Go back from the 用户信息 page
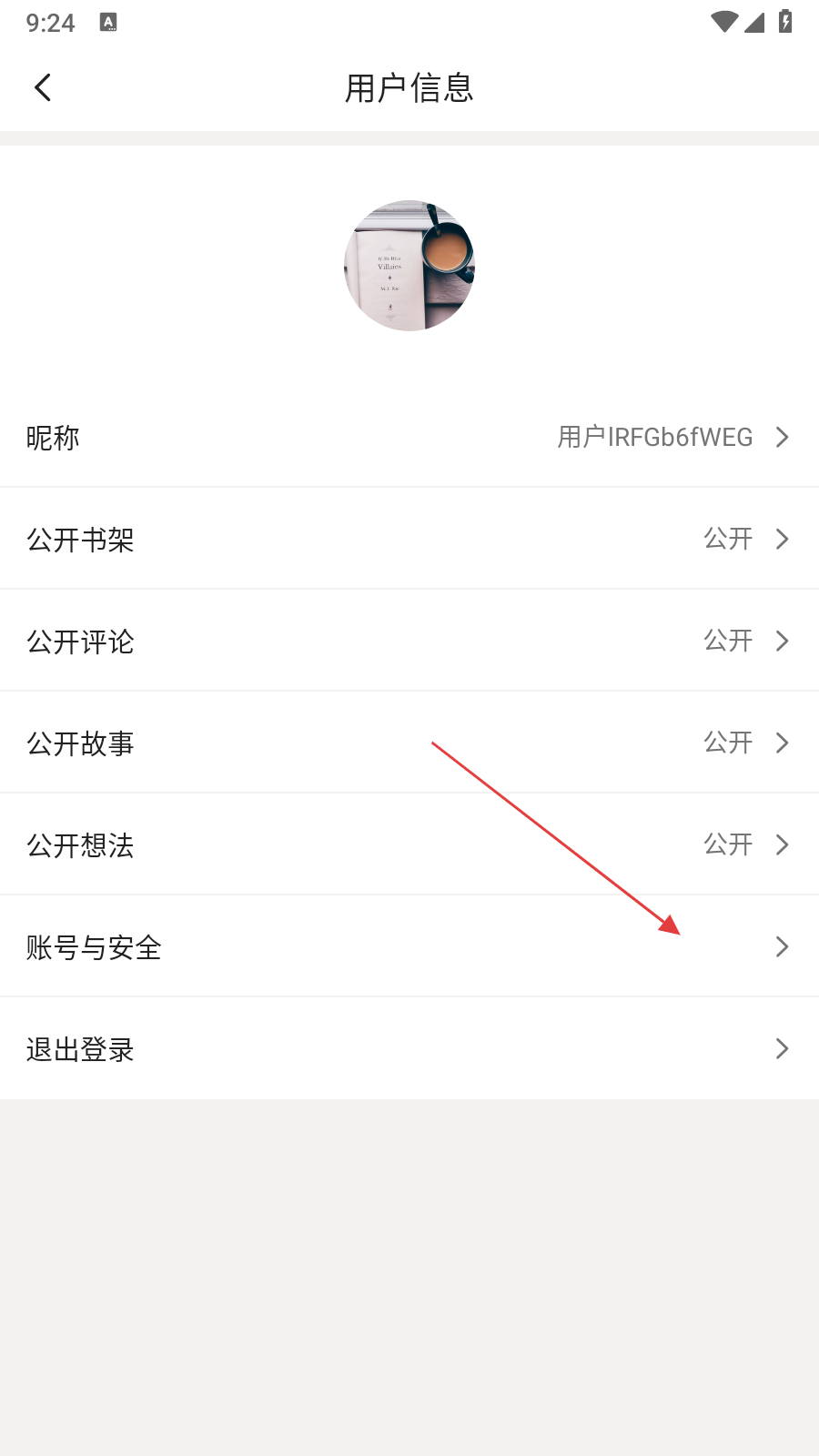 43,87
